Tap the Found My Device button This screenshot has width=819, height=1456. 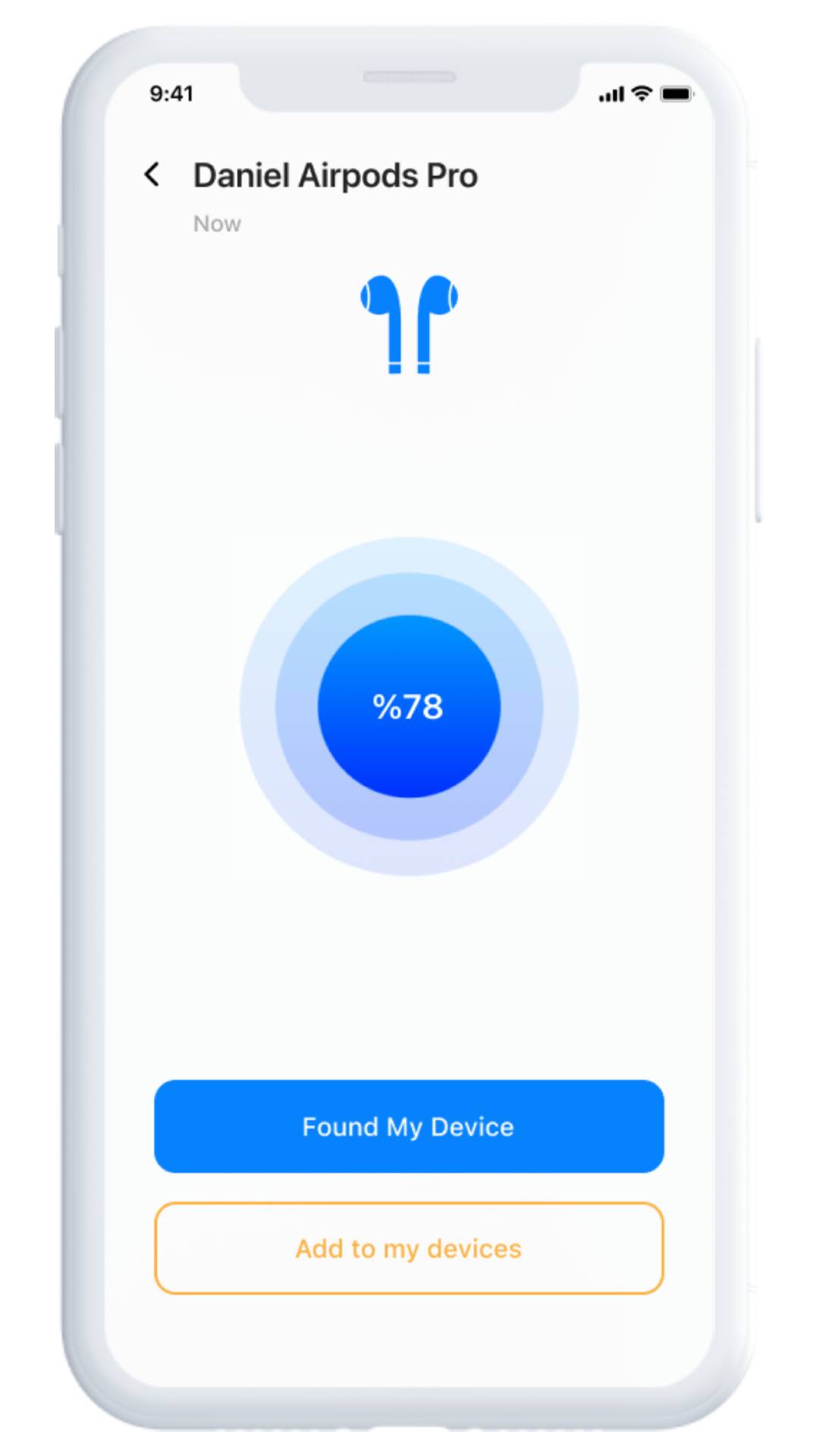point(409,1127)
